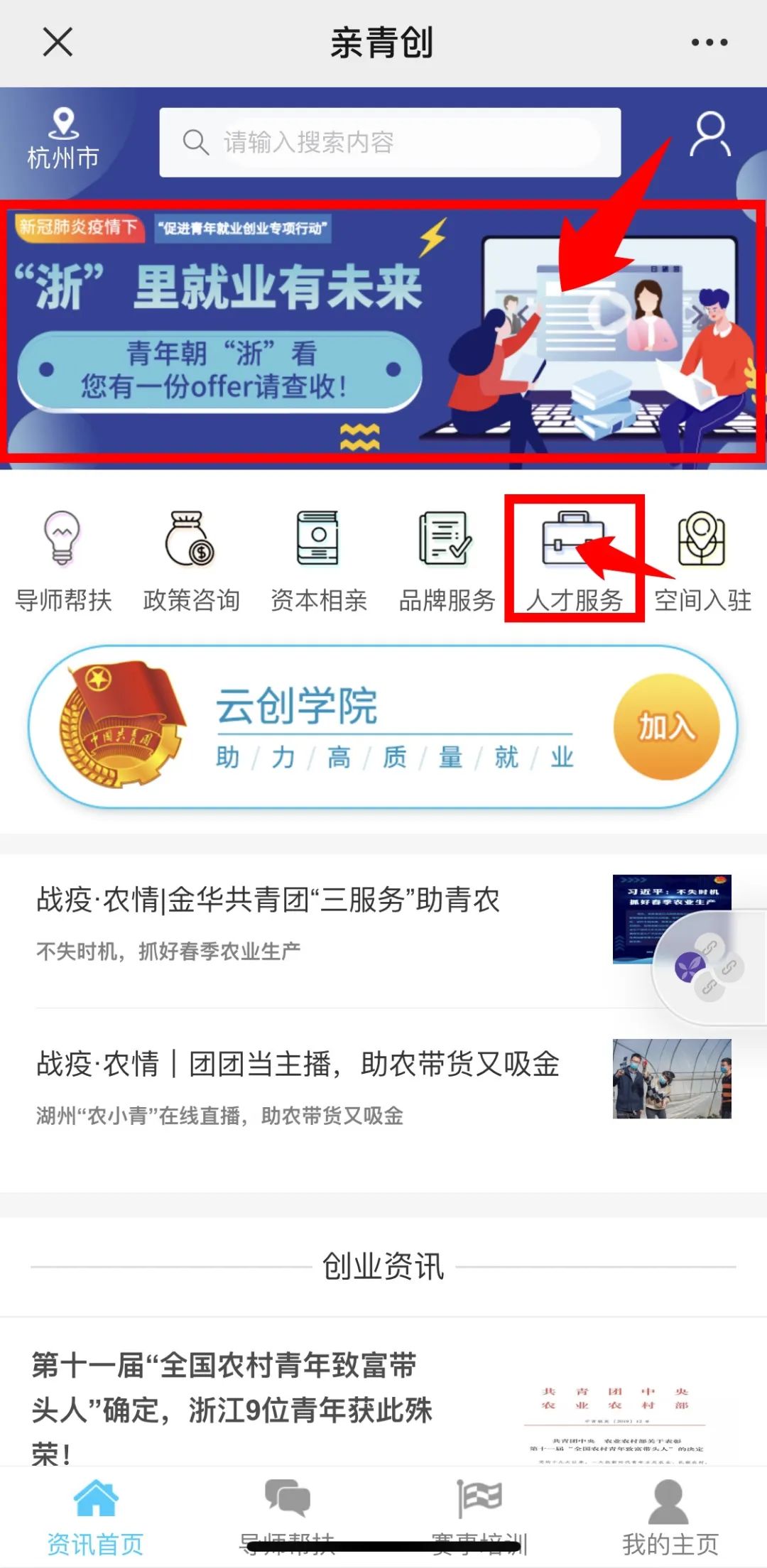Close the 亲青创 page
Viewport: 767px width, 1568px height.
(58, 42)
